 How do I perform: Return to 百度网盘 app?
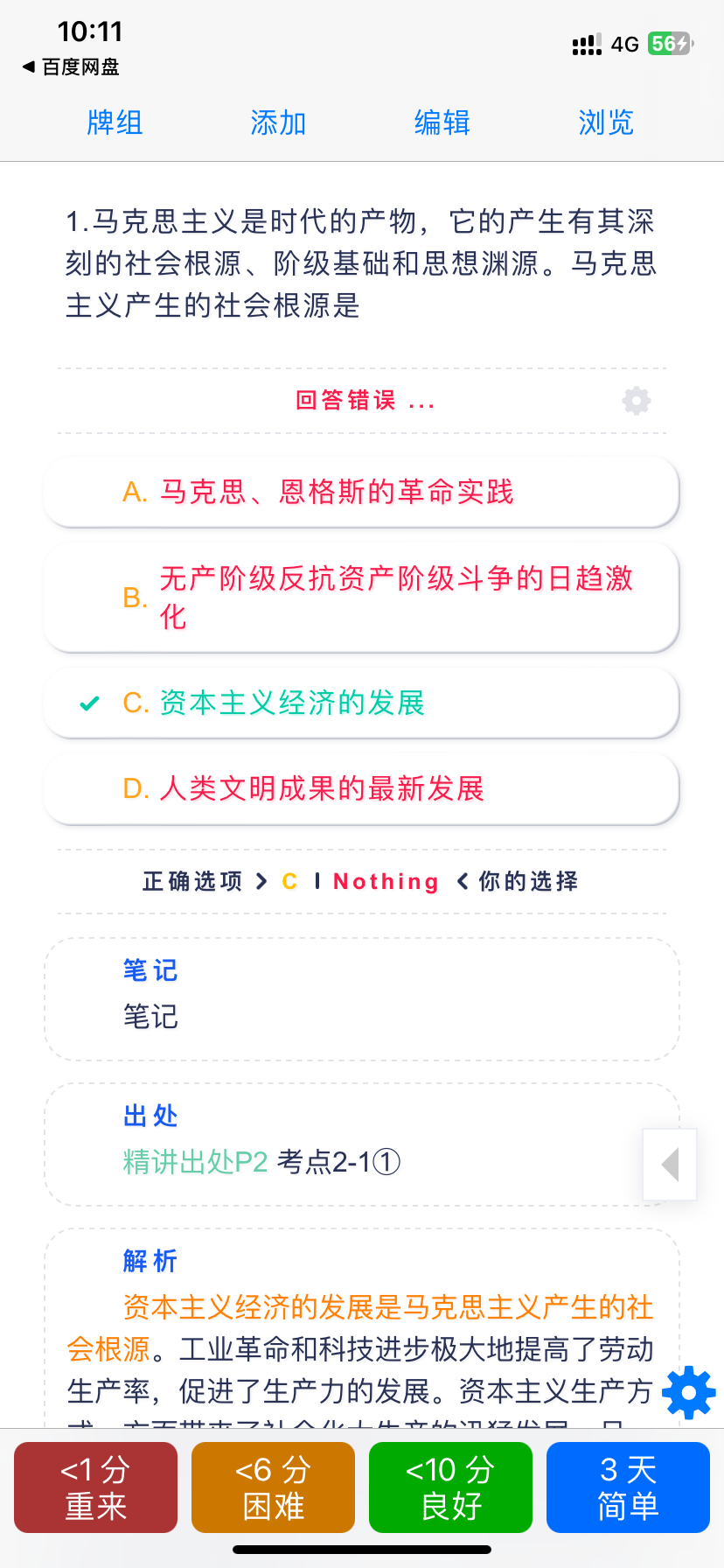pyautogui.click(x=72, y=66)
